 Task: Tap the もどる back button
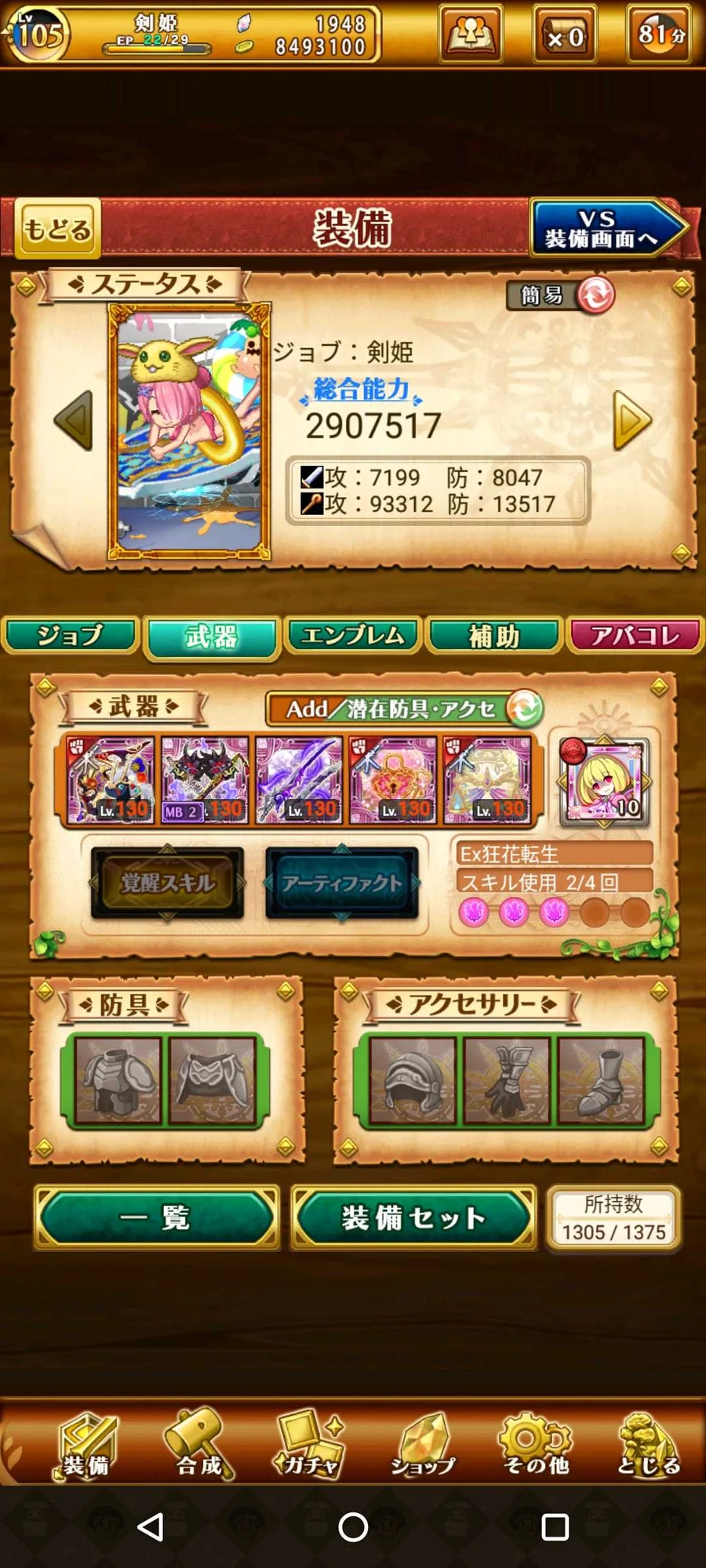tap(57, 229)
